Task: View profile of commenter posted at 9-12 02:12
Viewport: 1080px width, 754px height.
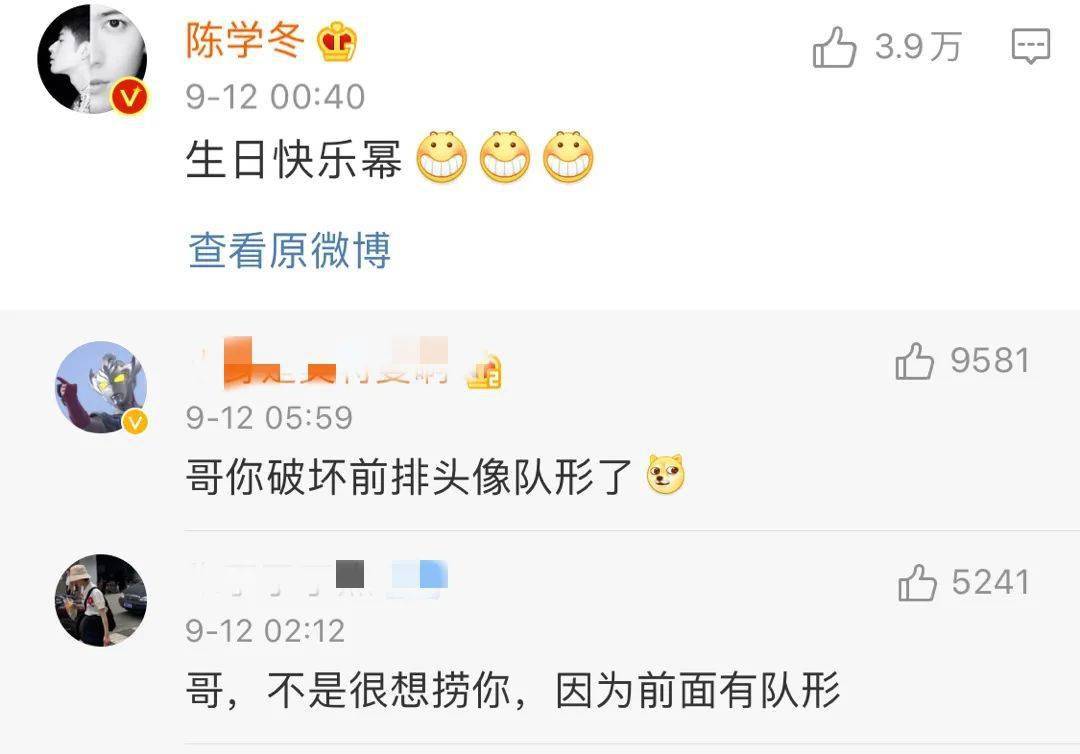Action: (100, 600)
